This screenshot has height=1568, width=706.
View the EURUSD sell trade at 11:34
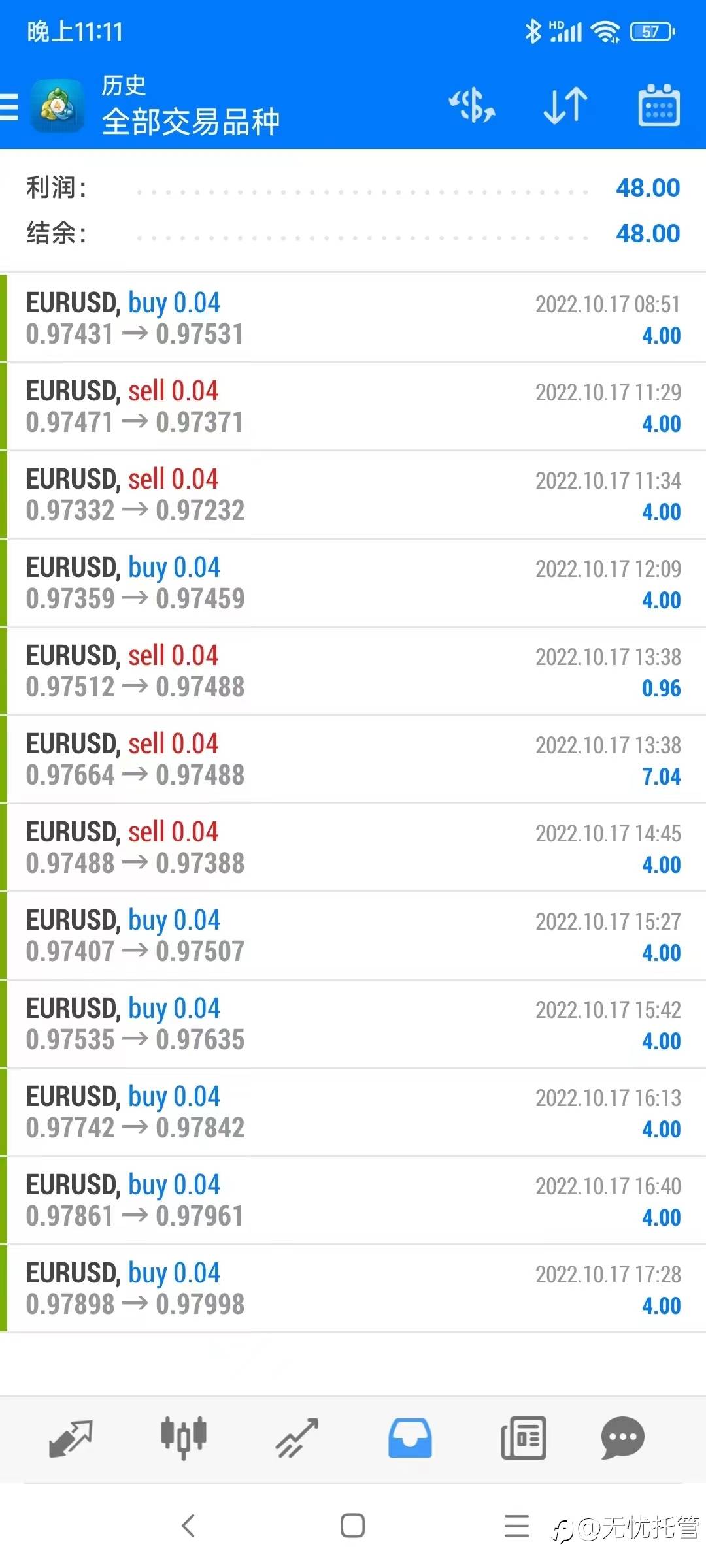[x=353, y=495]
